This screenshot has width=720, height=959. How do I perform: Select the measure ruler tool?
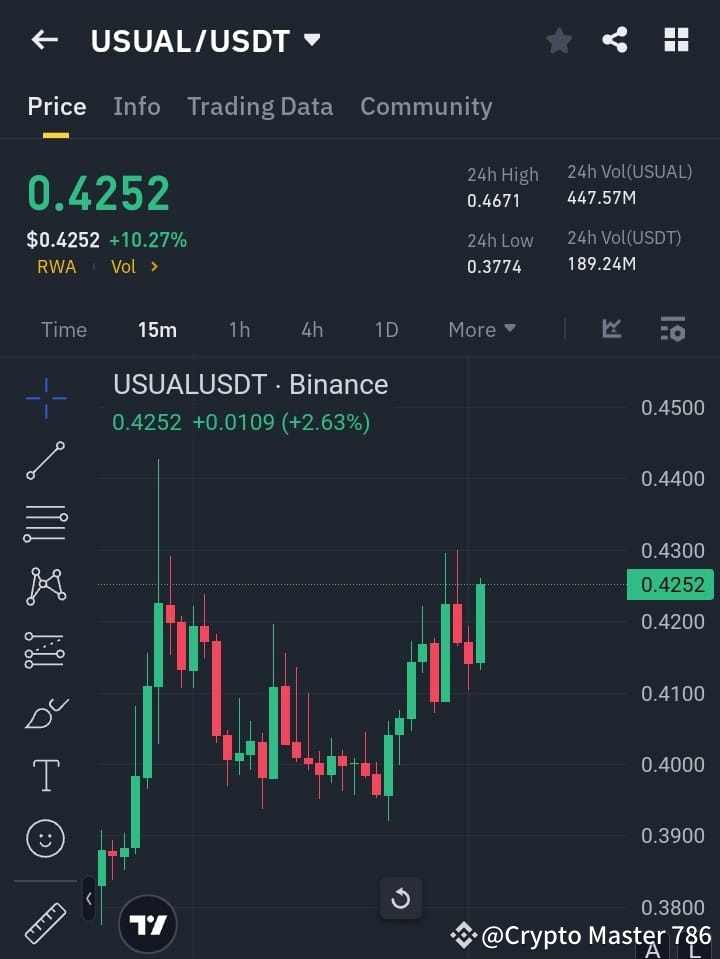(45, 922)
